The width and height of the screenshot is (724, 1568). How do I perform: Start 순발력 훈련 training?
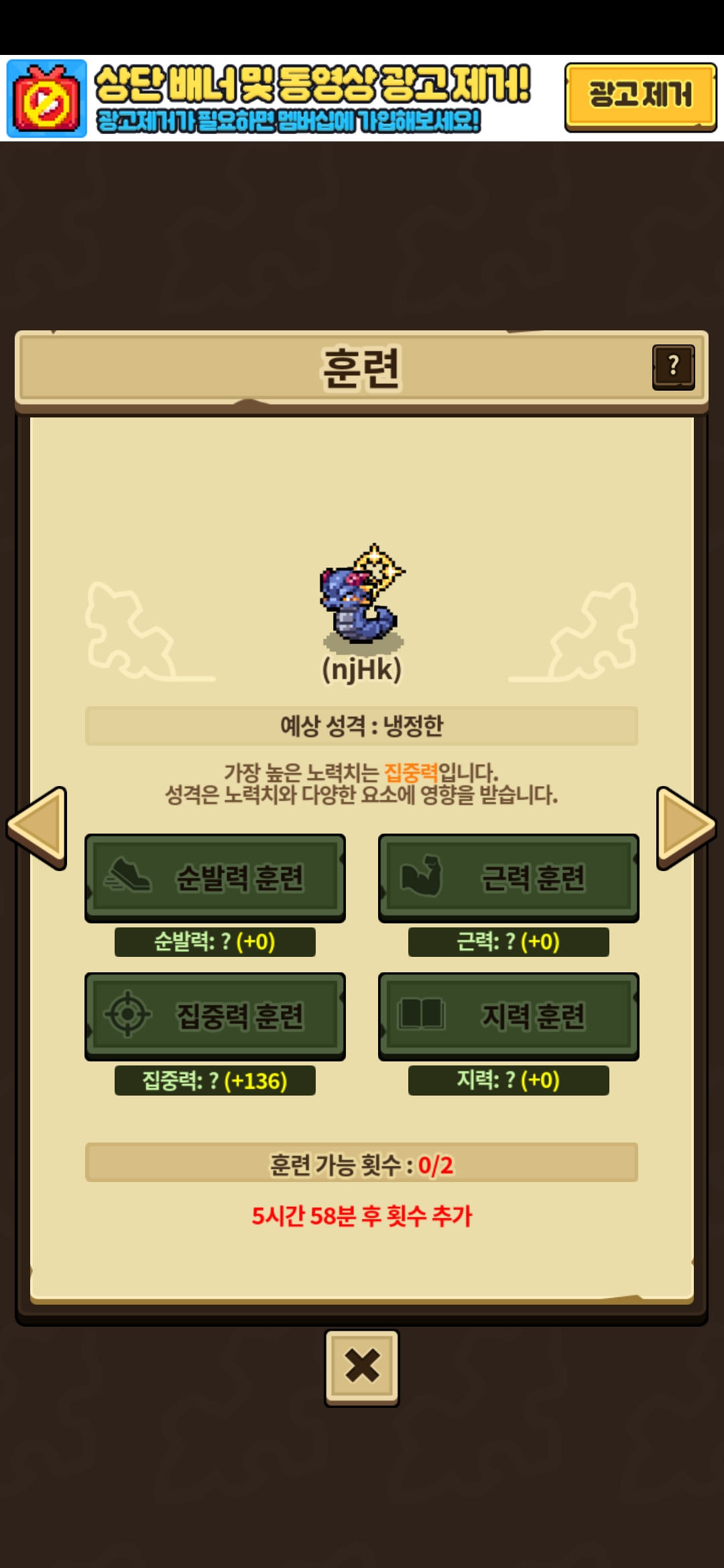click(215, 877)
